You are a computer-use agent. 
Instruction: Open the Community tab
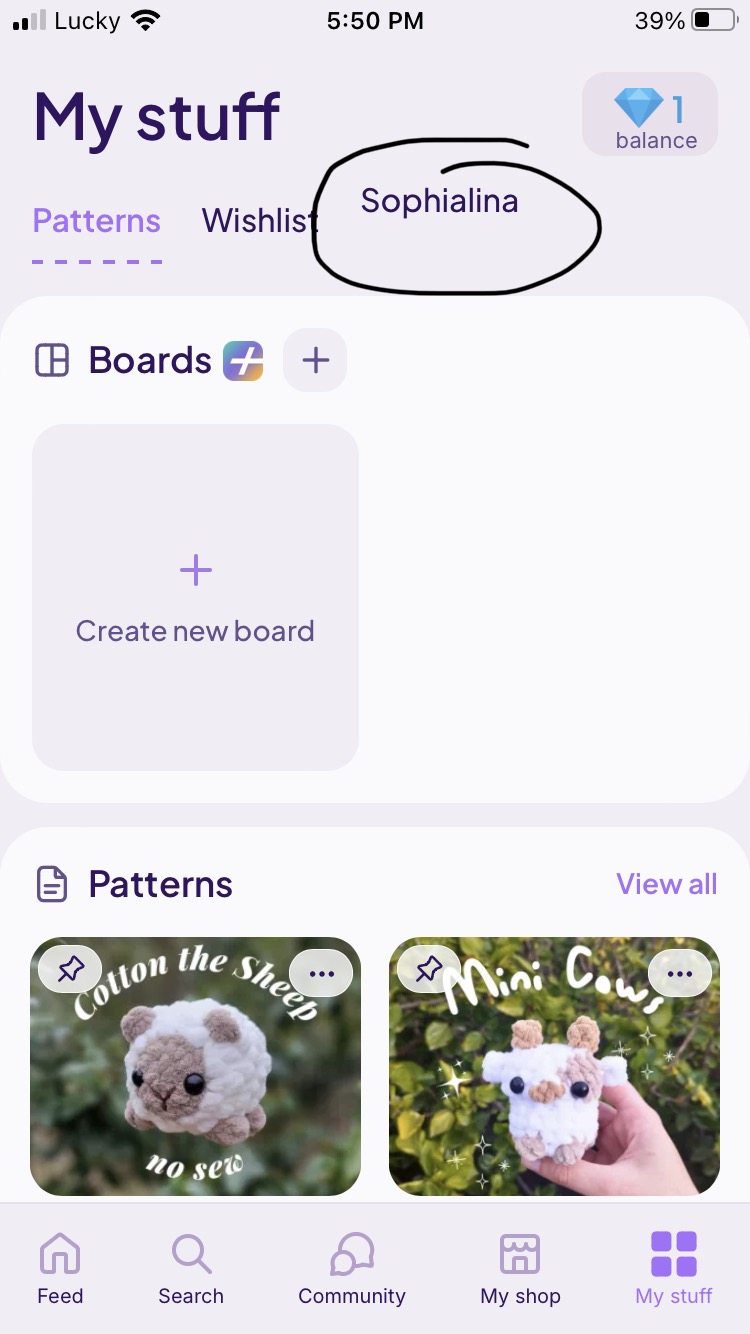tap(352, 1268)
